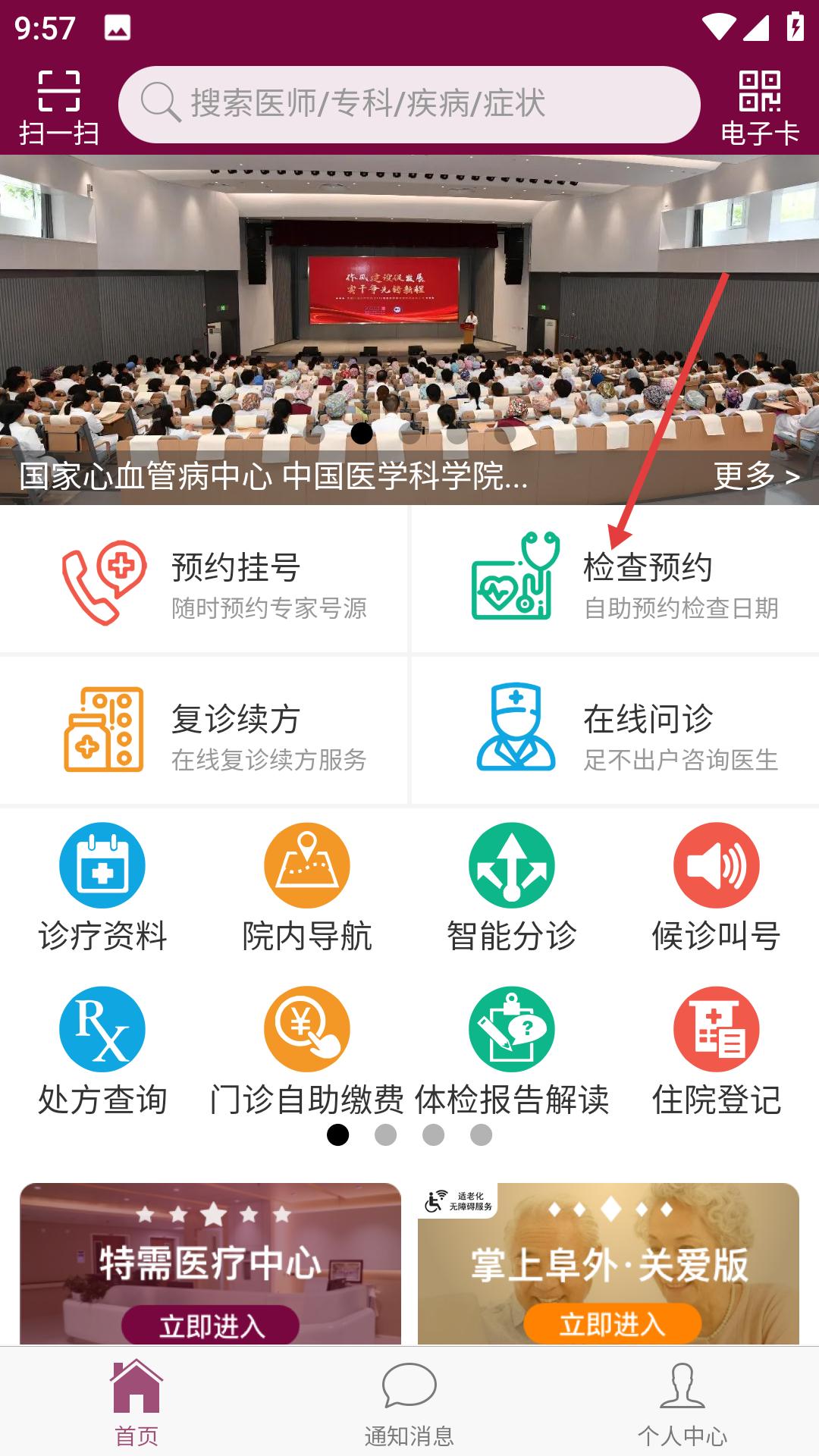Image resolution: width=819 pixels, height=1456 pixels.
Task: Open 体检报告解读 report interpretation
Action: 512,1051
